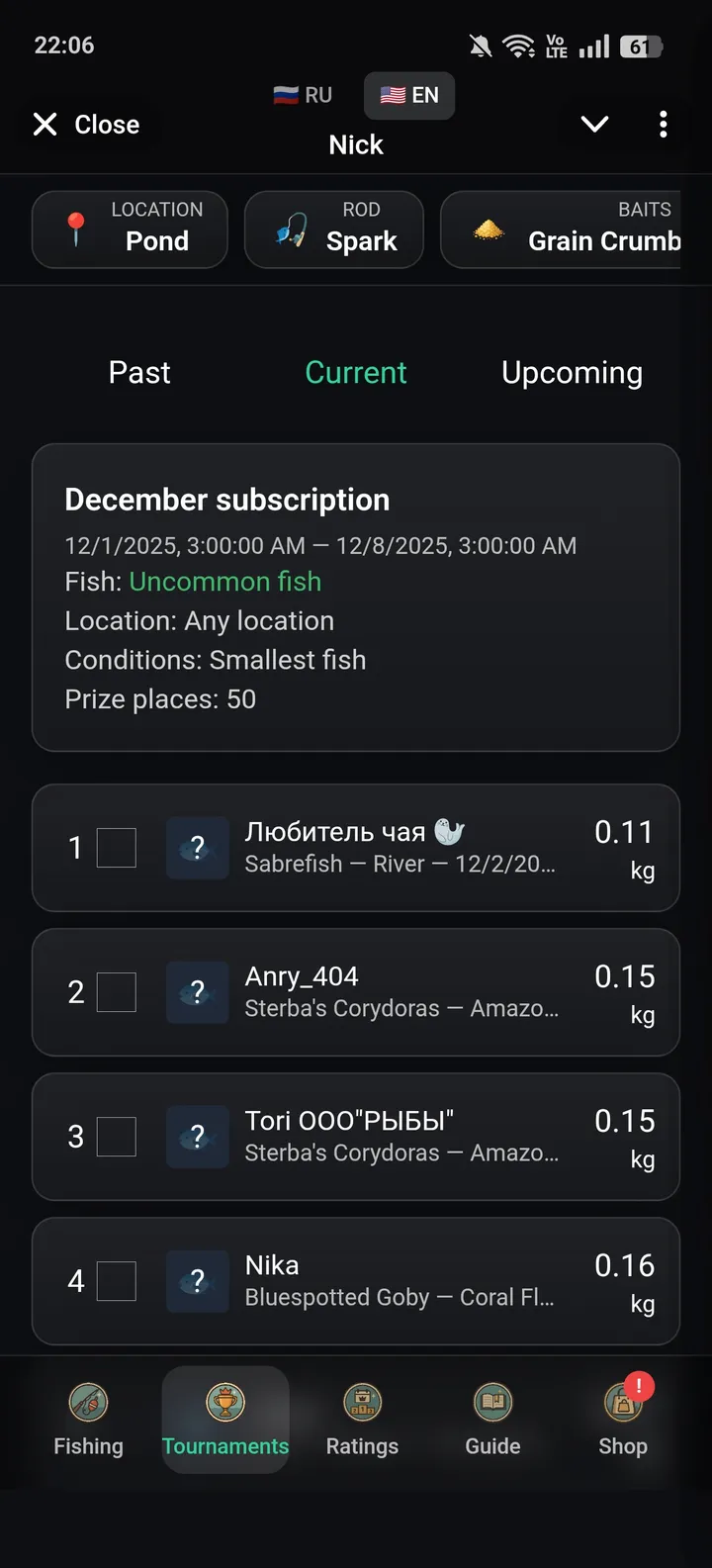Select the checkbox for Tori ООО"РЫБЫ"
Viewport: 712px width, 1568px height.
coord(116,1137)
